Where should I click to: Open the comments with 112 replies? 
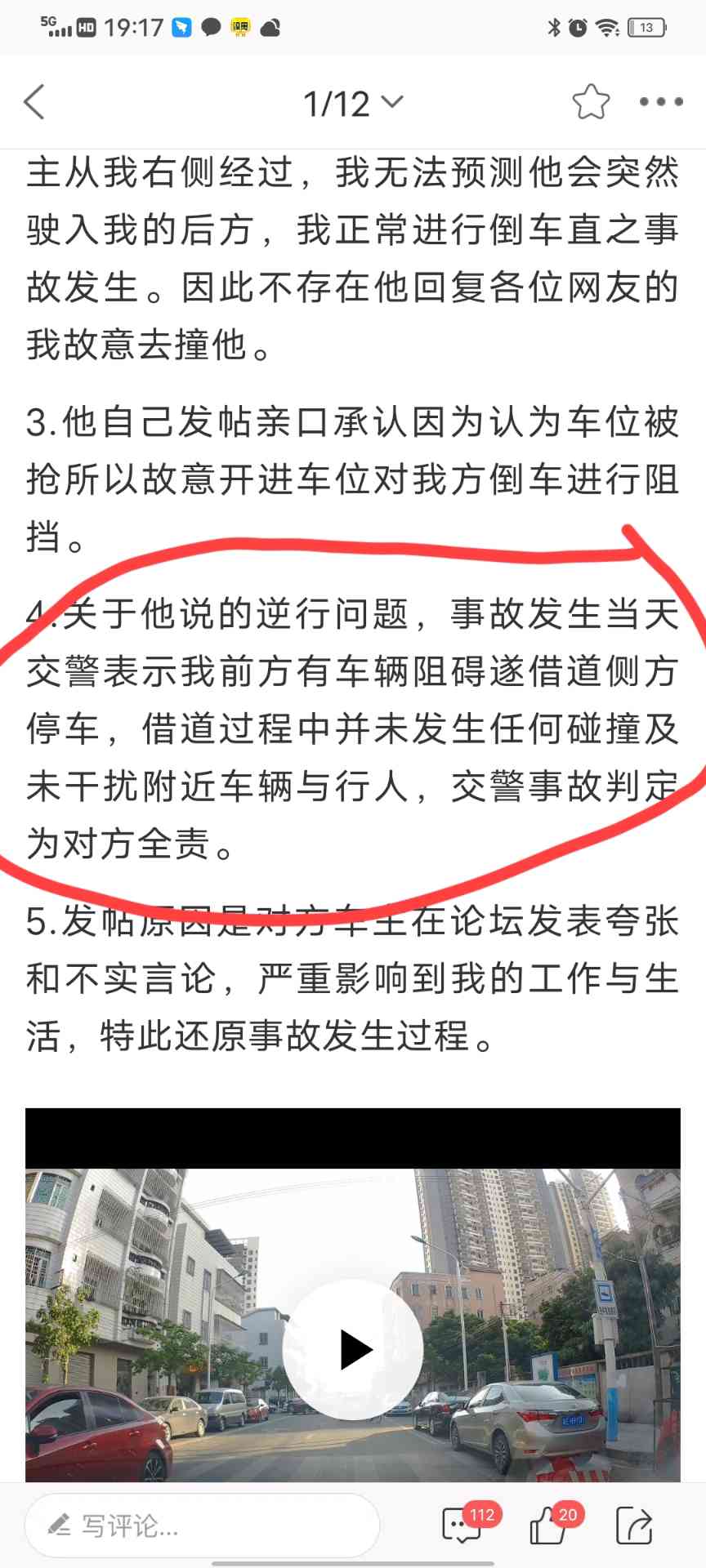point(462,1525)
